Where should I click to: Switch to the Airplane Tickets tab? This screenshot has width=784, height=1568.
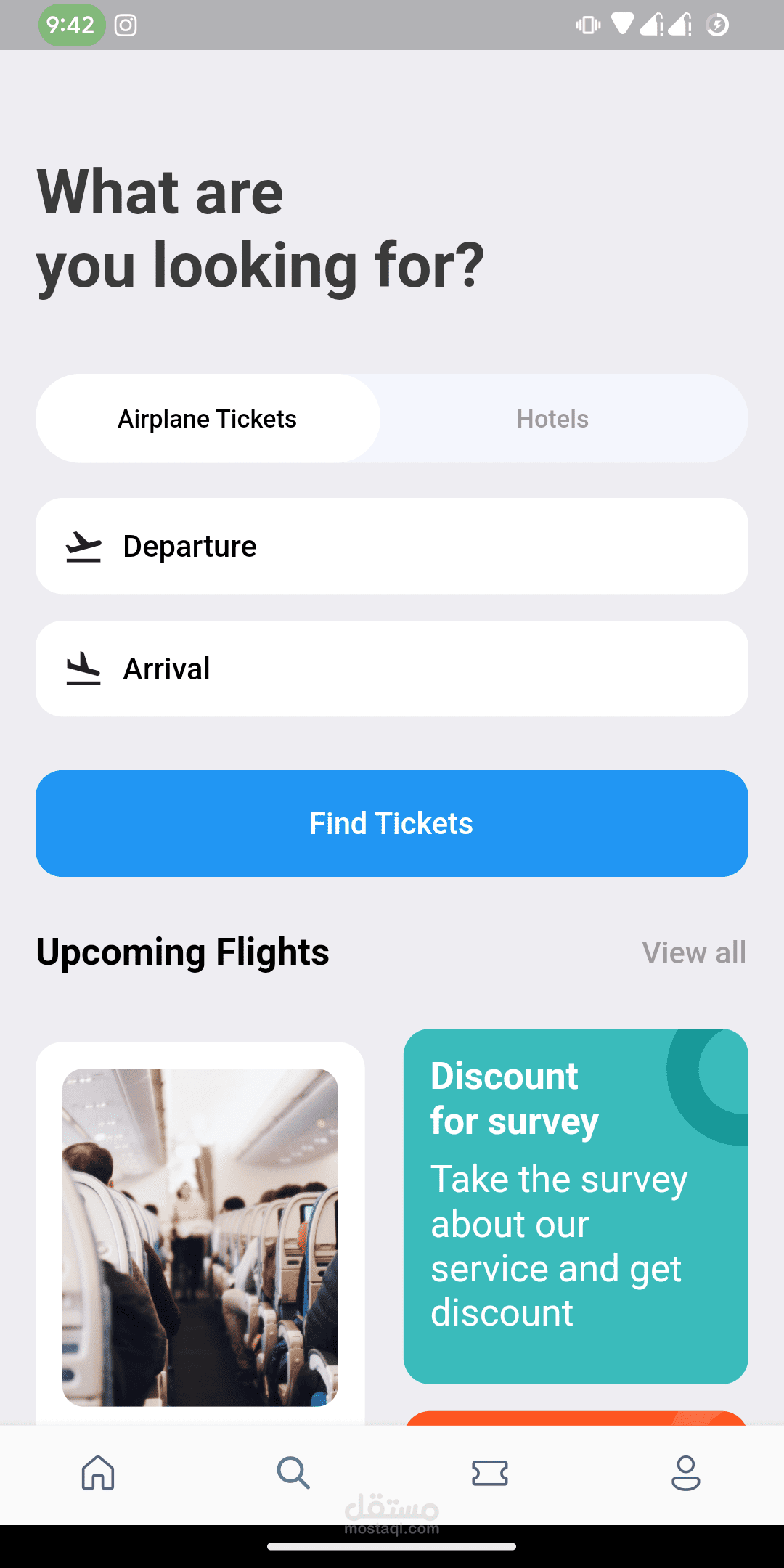coord(208,419)
